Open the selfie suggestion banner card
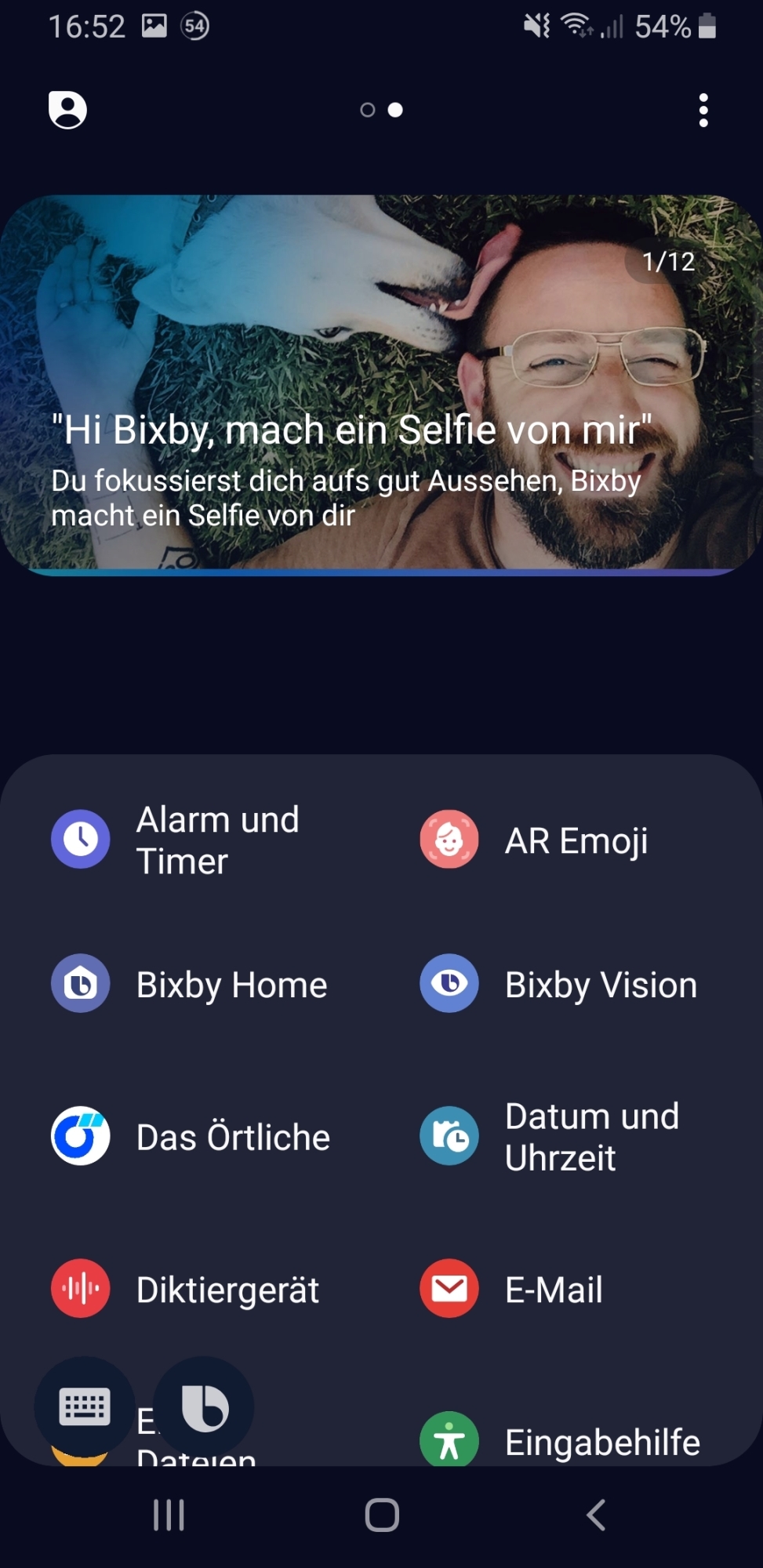Screen dimensions: 763x1568 [381, 384]
